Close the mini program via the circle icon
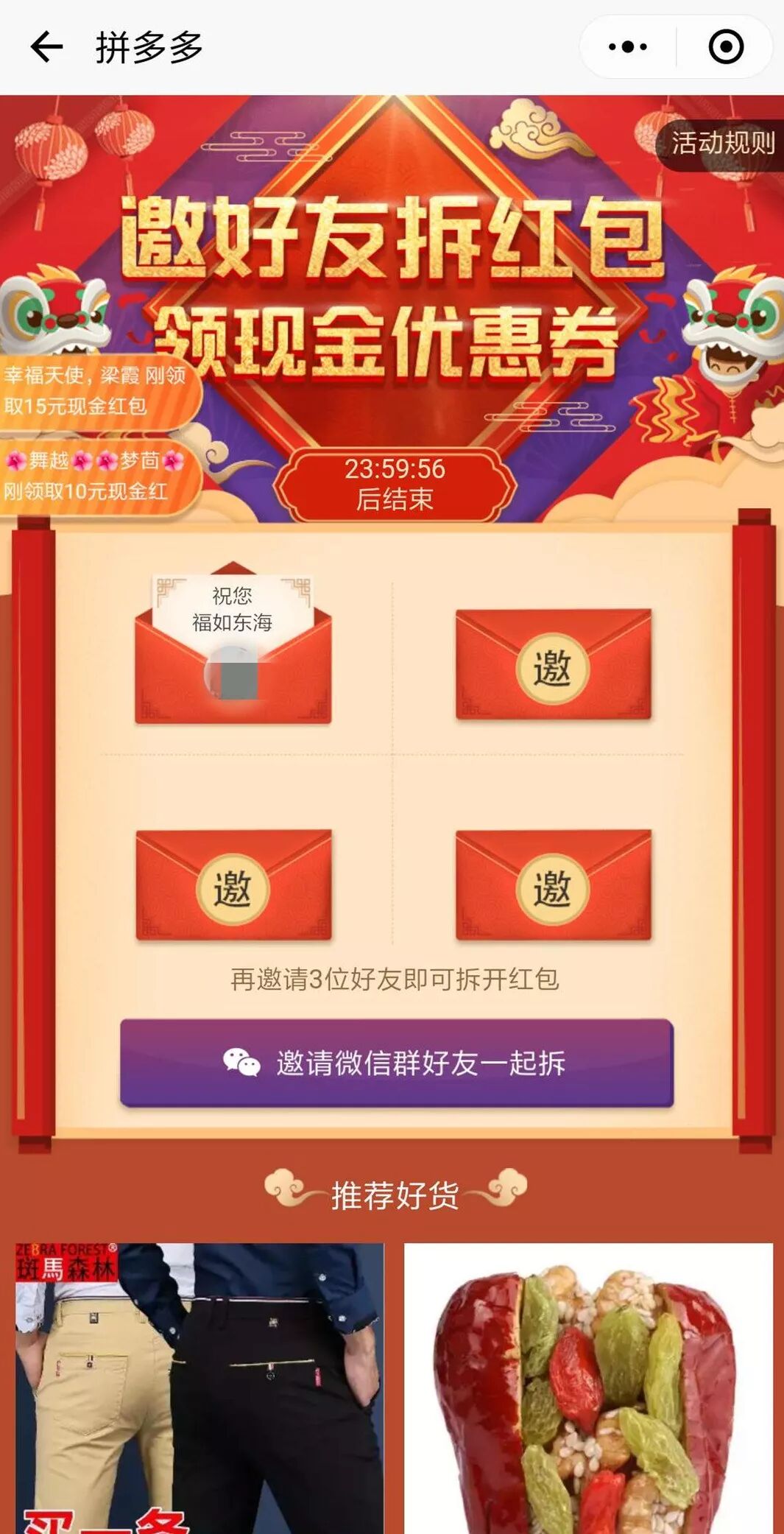The height and width of the screenshot is (1534, 784). 725,47
